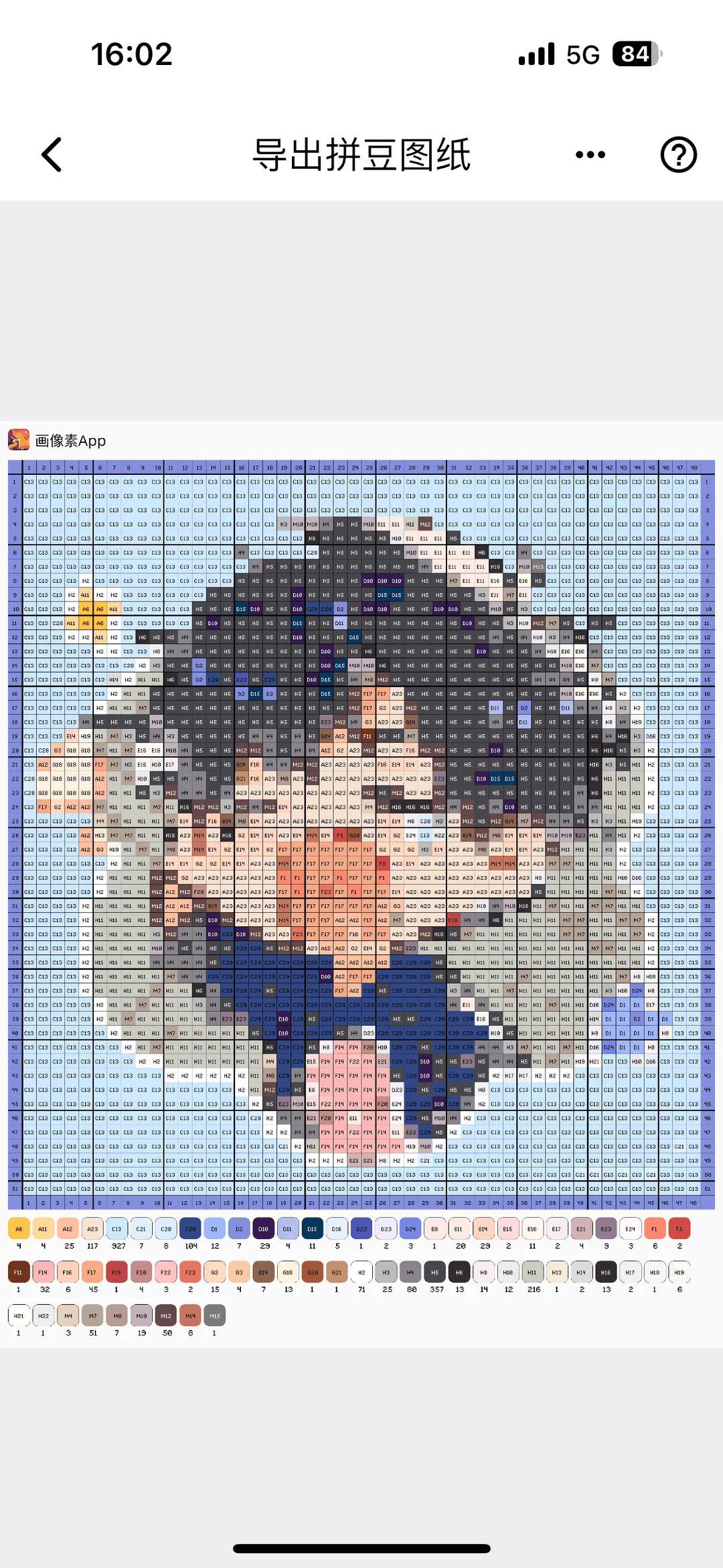Open the three-dot more options menu
Viewport: 723px width, 1568px height.
(x=590, y=155)
